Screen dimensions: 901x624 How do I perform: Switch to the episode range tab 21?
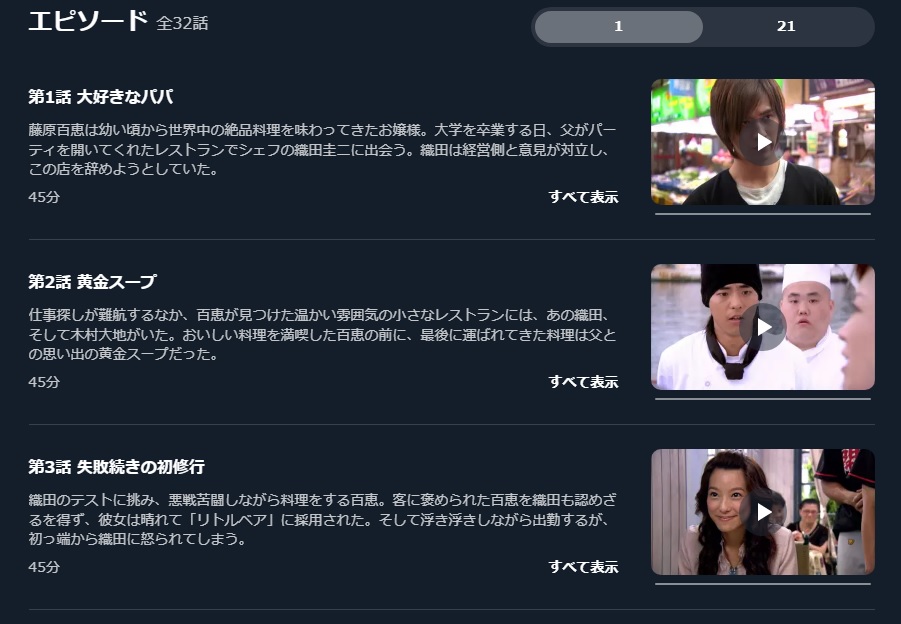(786, 27)
